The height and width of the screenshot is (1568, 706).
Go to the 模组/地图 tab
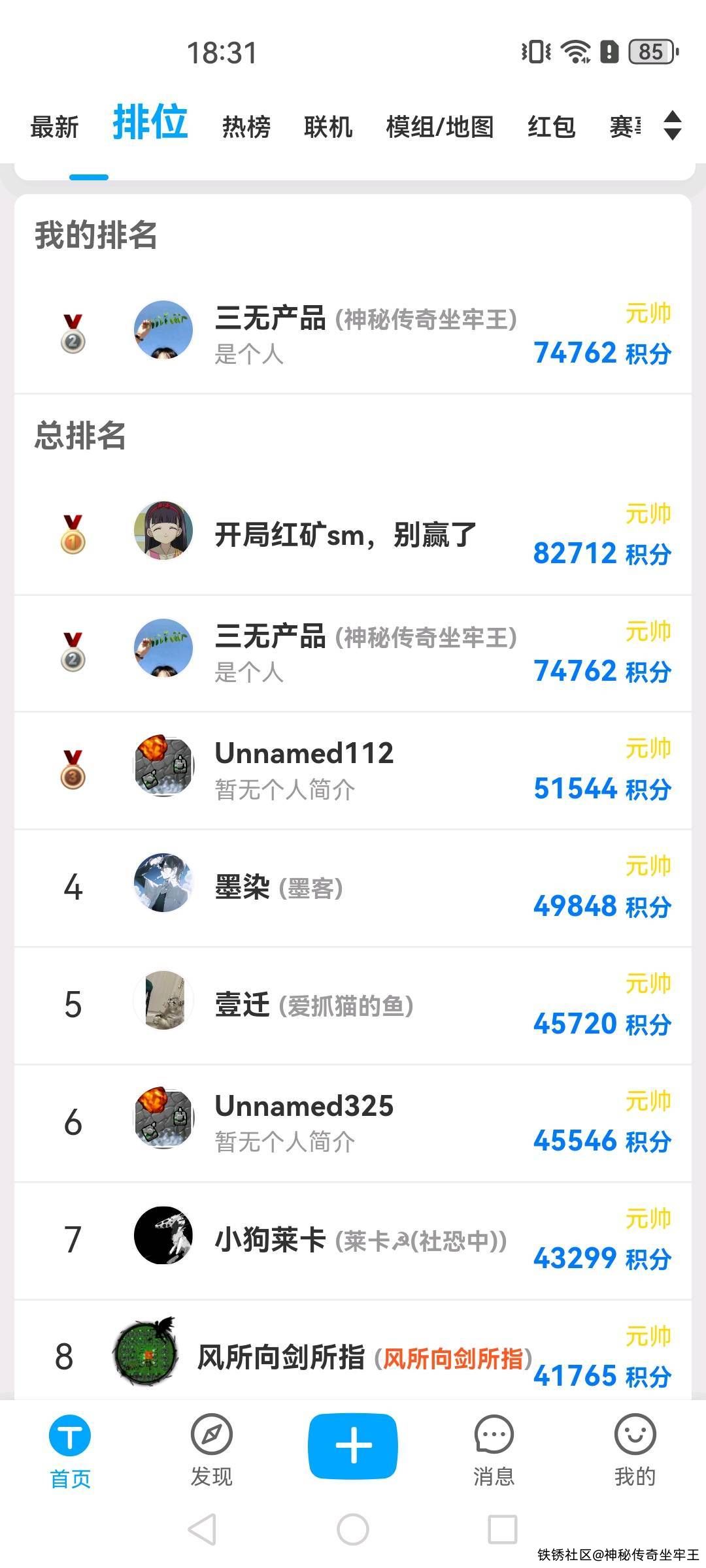(x=440, y=127)
